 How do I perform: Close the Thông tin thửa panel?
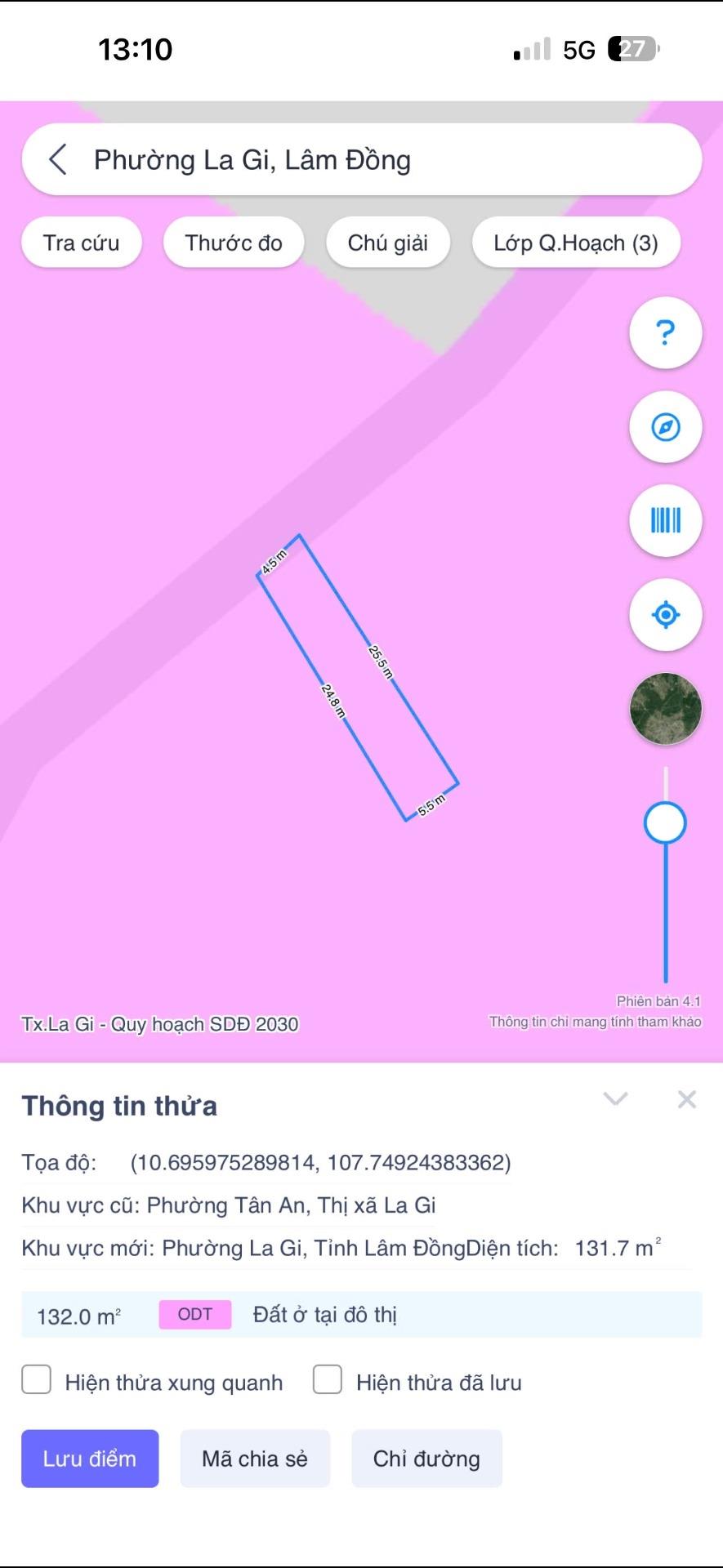687,1099
